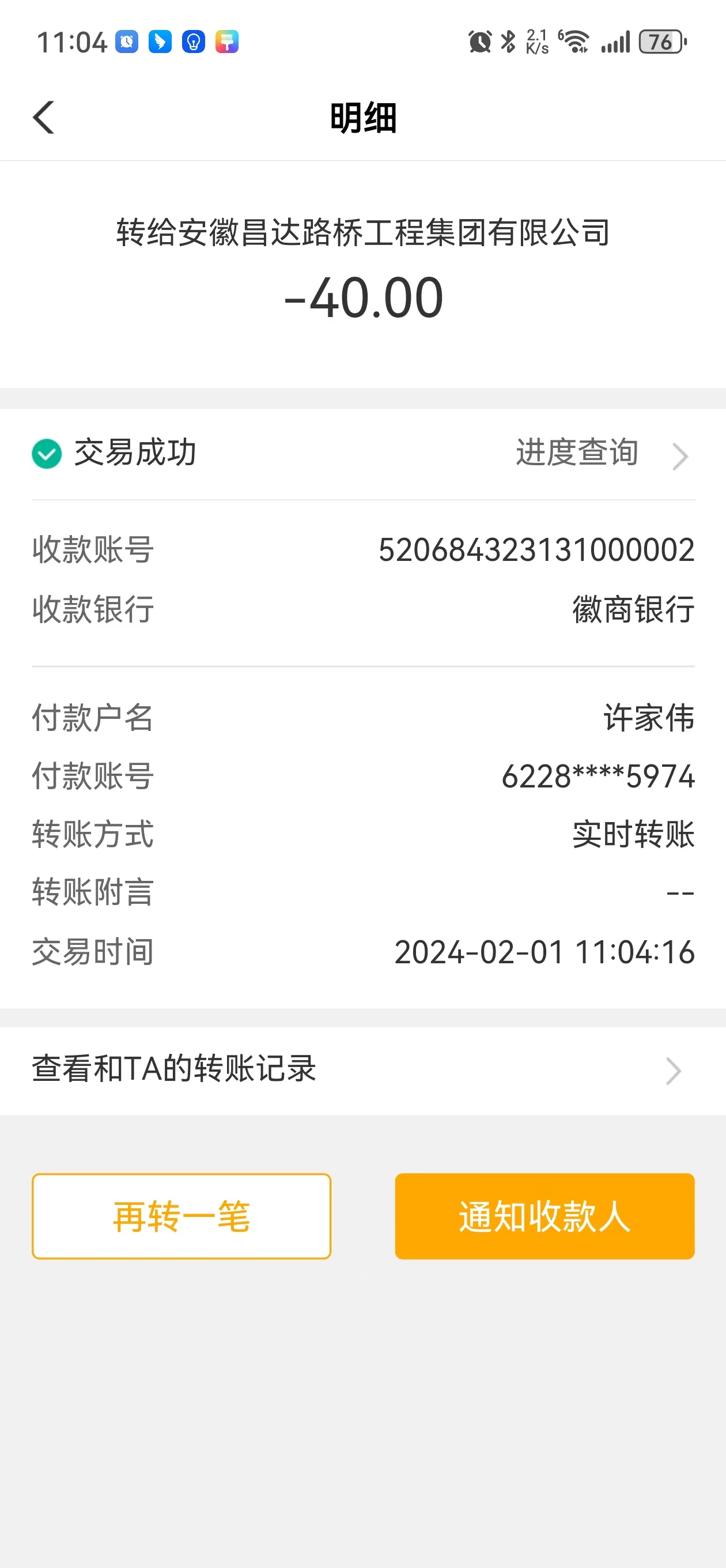Go back from the 明细 page
This screenshot has height=1568, width=726.
pos(44,118)
